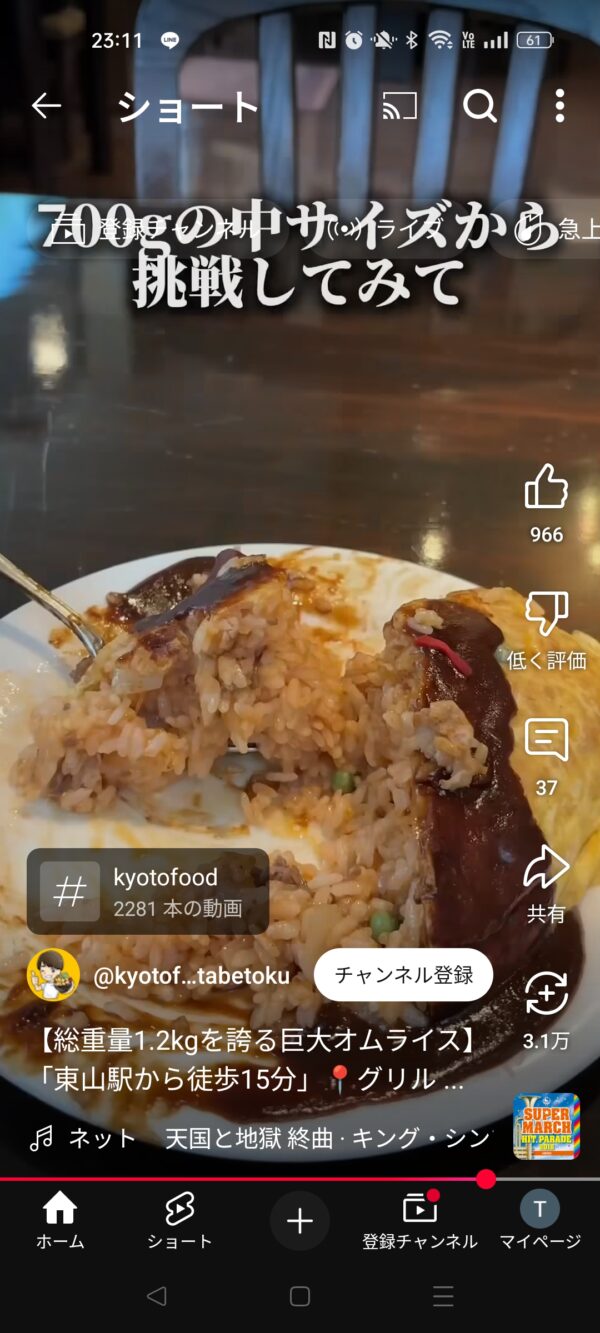Tap the system back triangle
The image size is (600, 1333).
[156, 1297]
